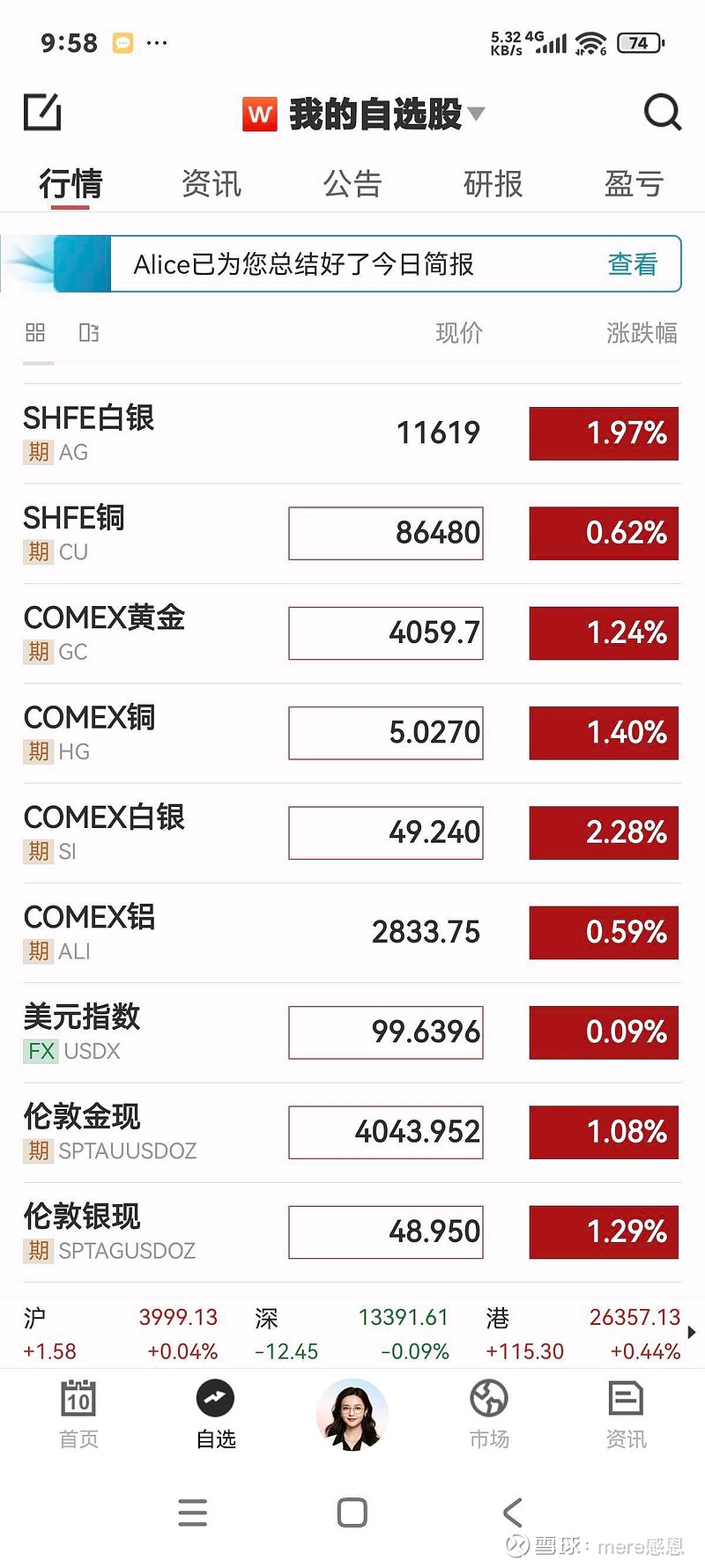Tap the 2.28% change button of COMEX白银
This screenshot has width=705, height=1568.
pos(604,832)
